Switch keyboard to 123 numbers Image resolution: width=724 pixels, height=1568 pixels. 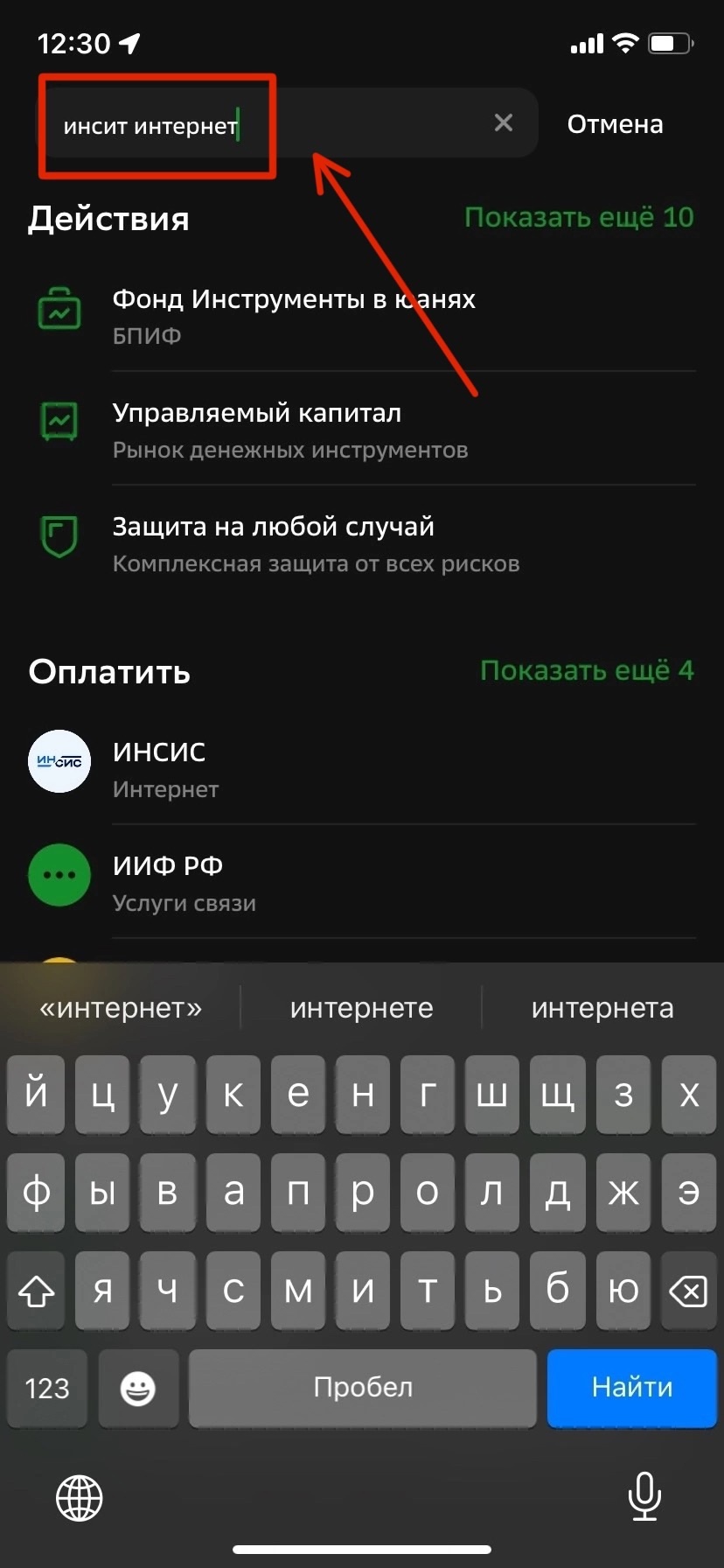coord(47,1387)
